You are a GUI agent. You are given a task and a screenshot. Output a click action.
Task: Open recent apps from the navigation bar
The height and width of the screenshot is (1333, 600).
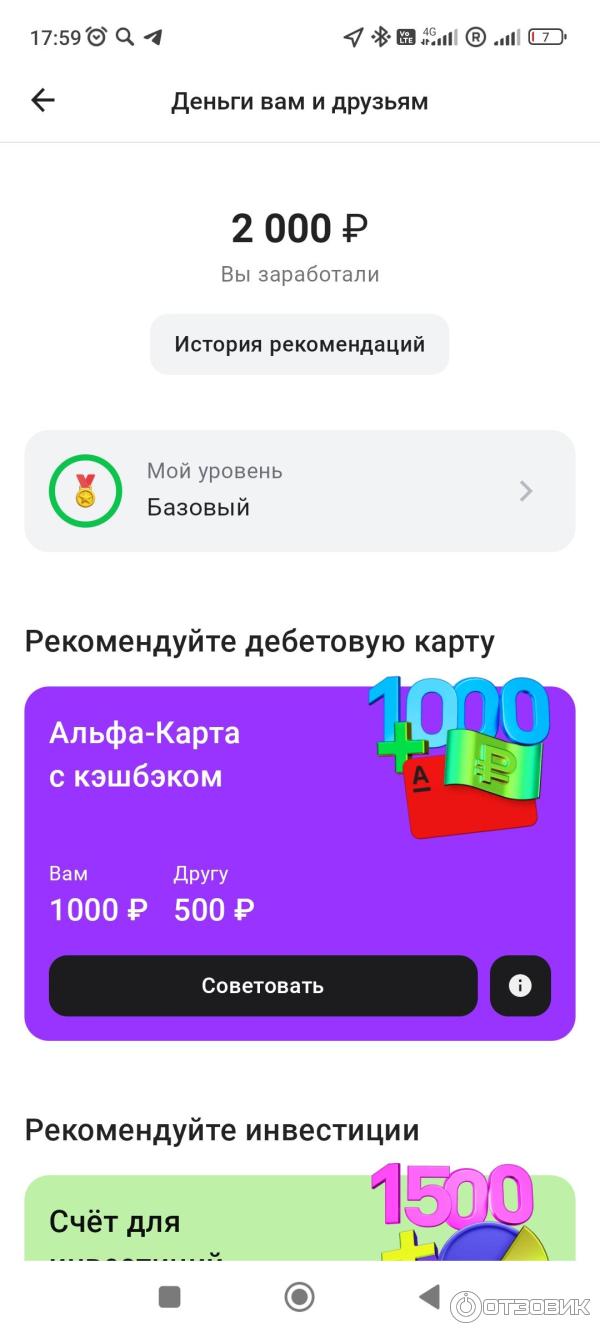point(170,1297)
